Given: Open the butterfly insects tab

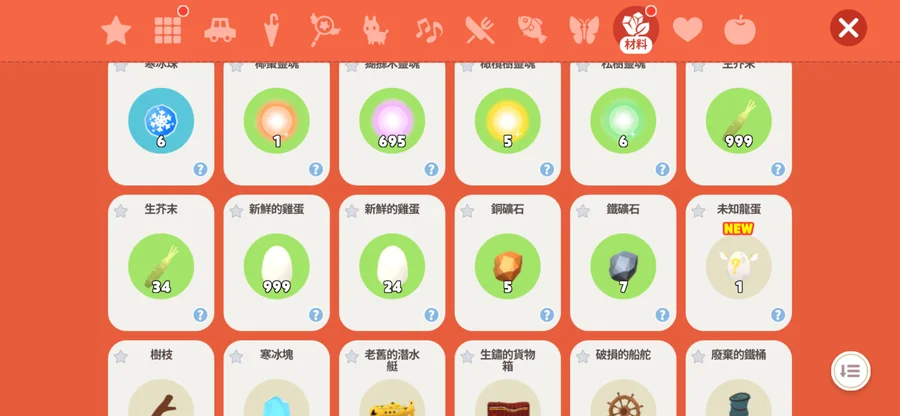Looking at the screenshot, I should 584,30.
